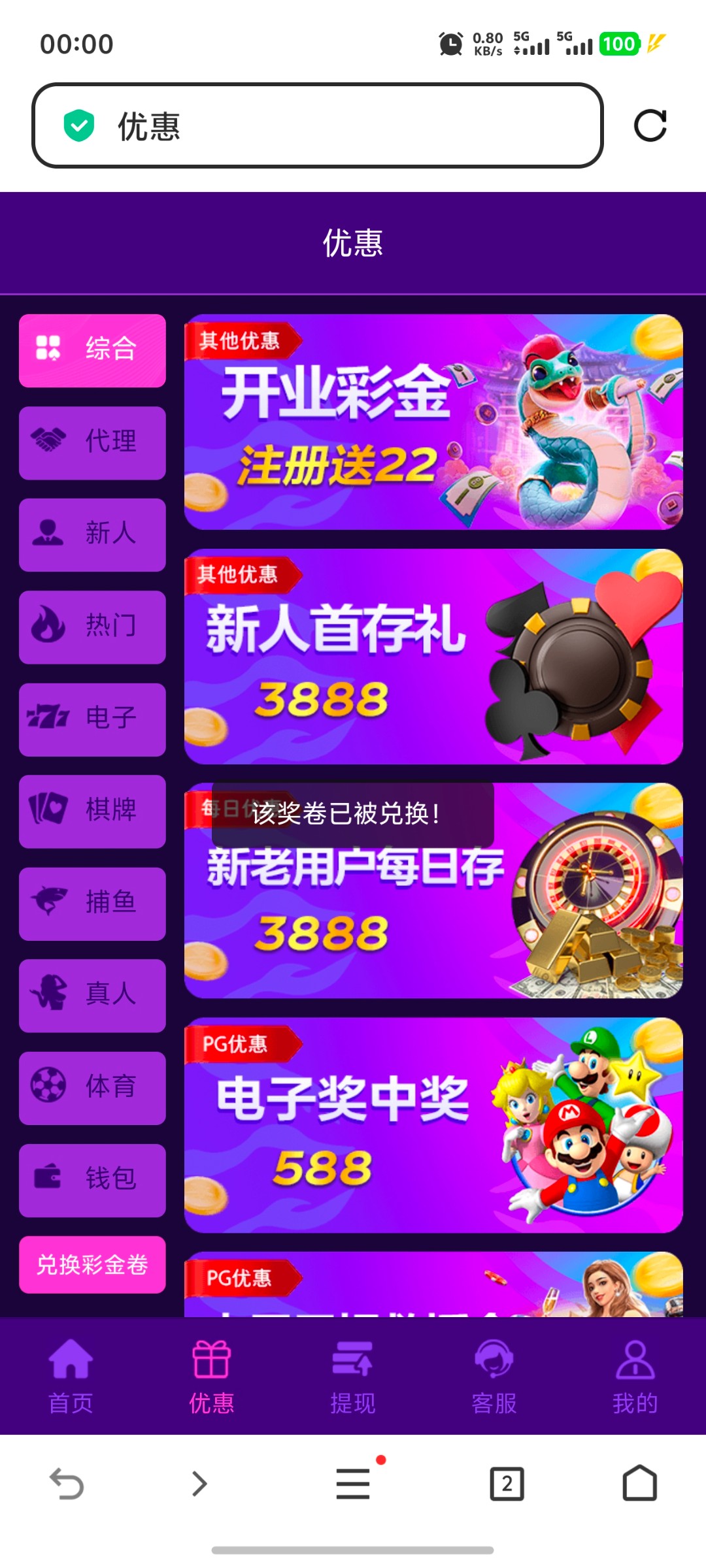Screen dimensions: 706x1568
Task: Select the 钱包 category
Action: pyautogui.click(x=92, y=1180)
